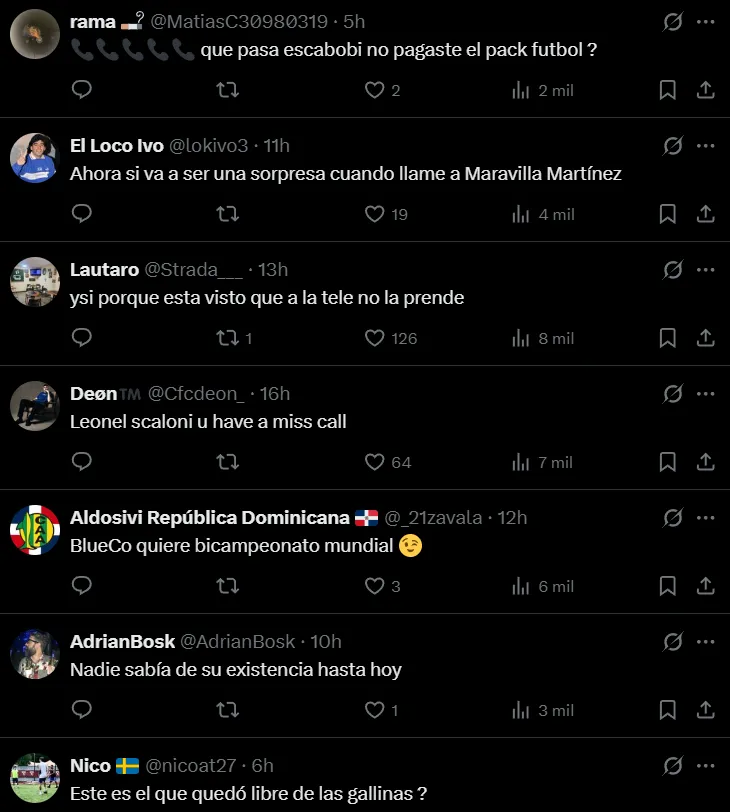The width and height of the screenshot is (730, 812).
Task: Repost Lautaro's reply
Action: 228,338
